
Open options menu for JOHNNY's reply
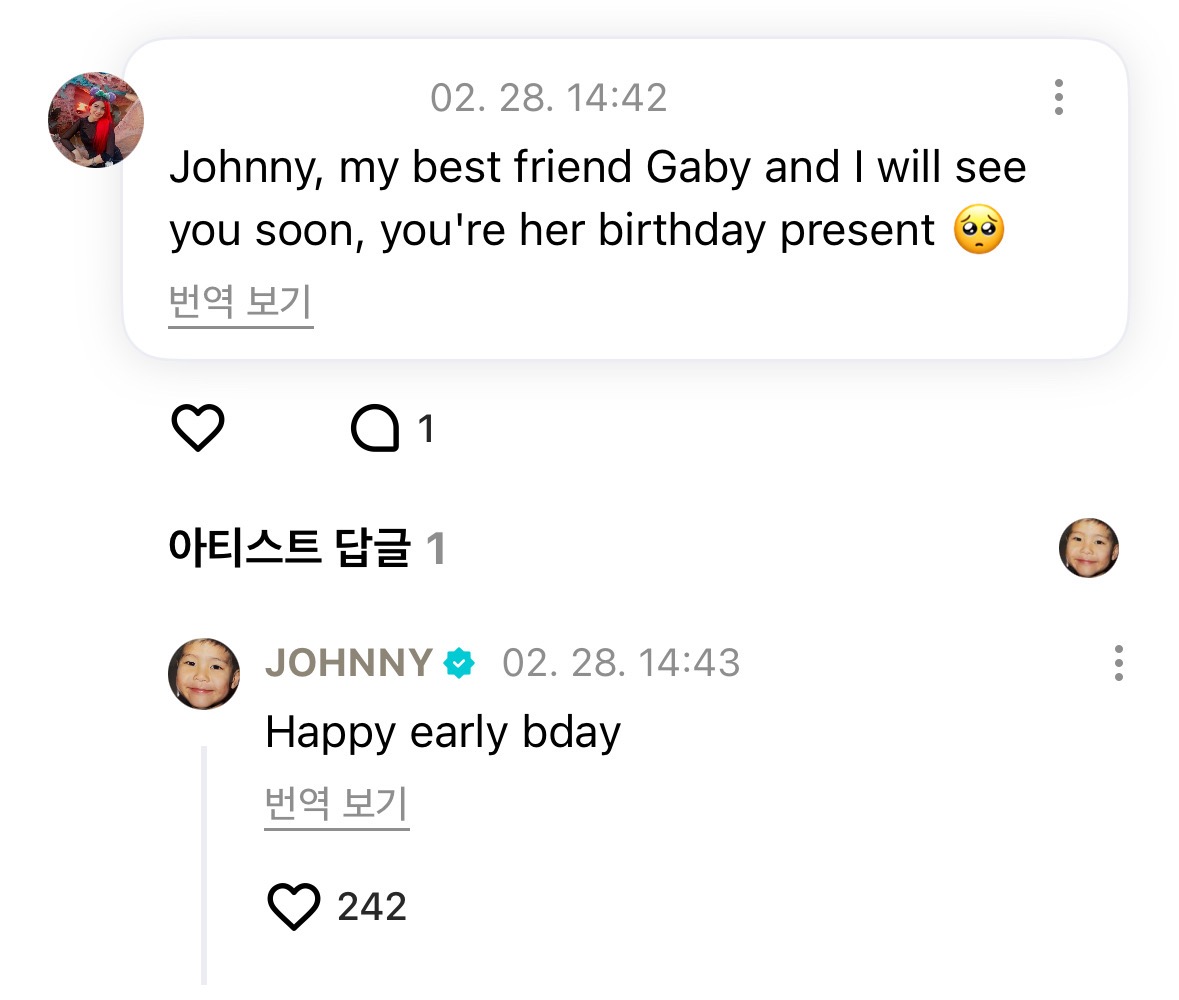(x=1118, y=663)
